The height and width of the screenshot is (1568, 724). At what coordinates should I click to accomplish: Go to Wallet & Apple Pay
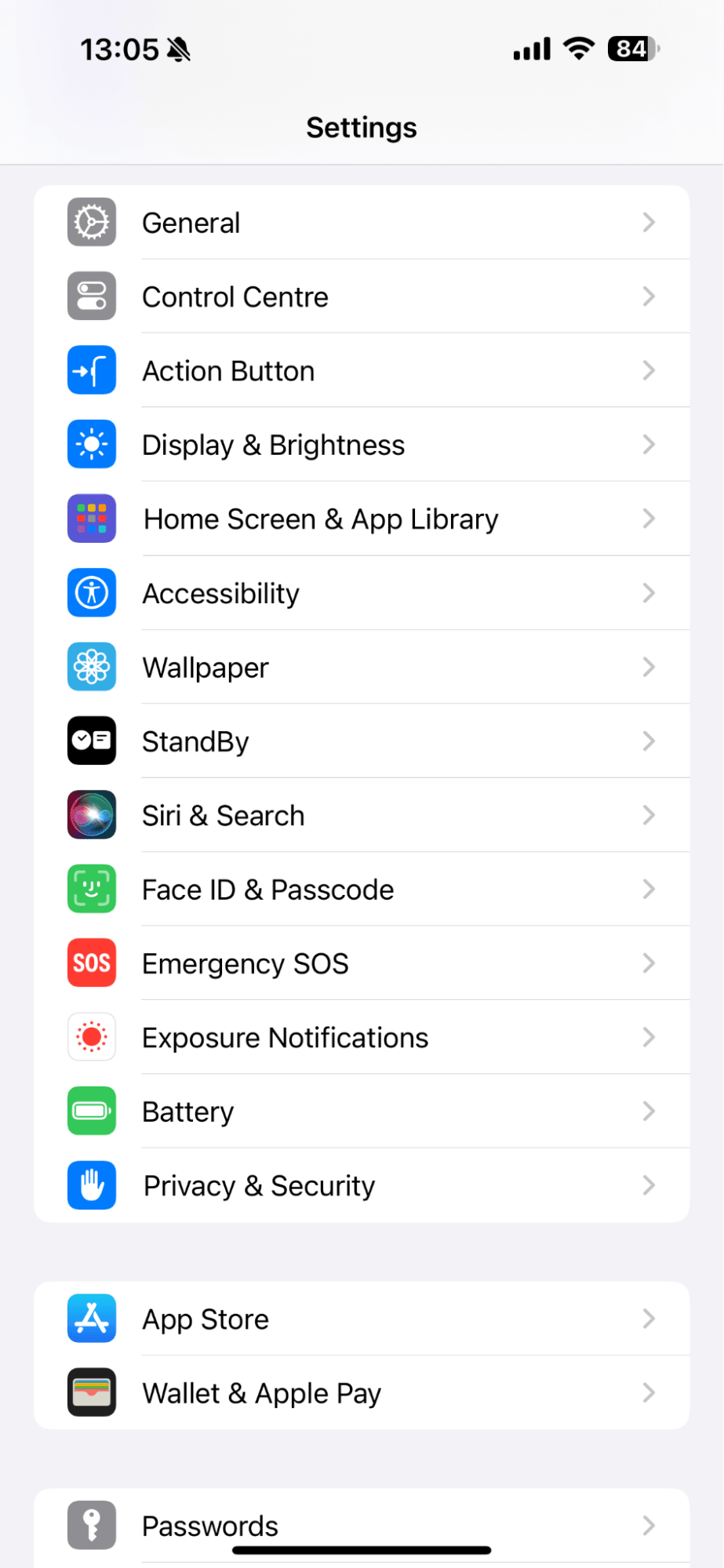[x=361, y=1393]
